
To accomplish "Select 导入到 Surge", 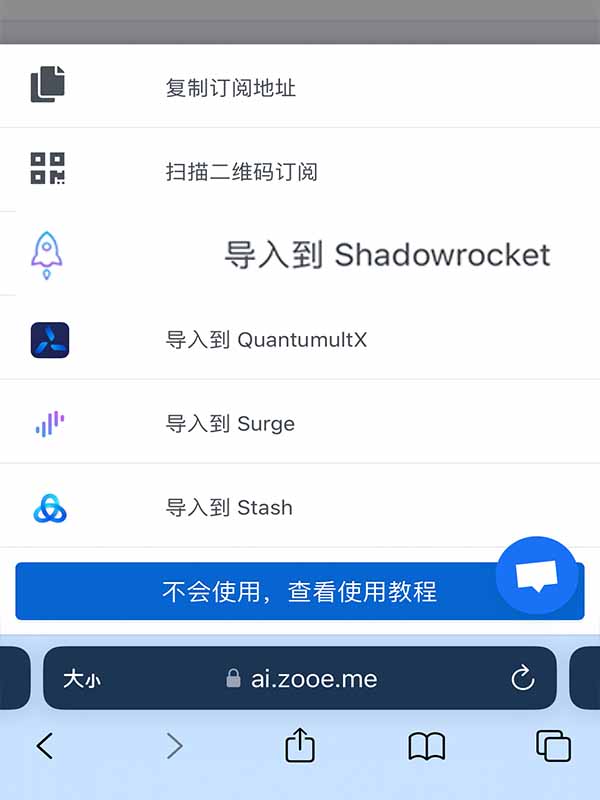I will [x=230, y=424].
